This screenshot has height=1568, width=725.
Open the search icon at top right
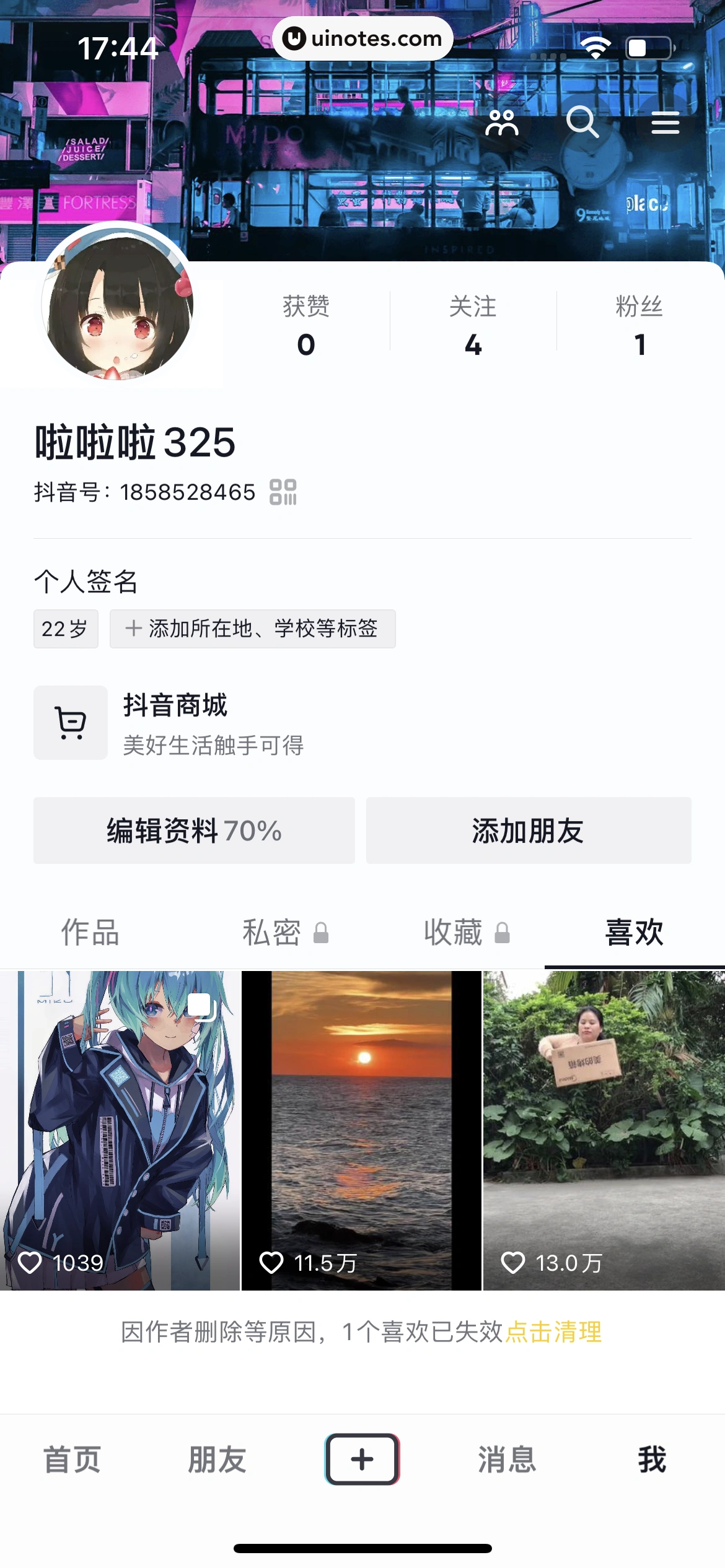point(583,123)
